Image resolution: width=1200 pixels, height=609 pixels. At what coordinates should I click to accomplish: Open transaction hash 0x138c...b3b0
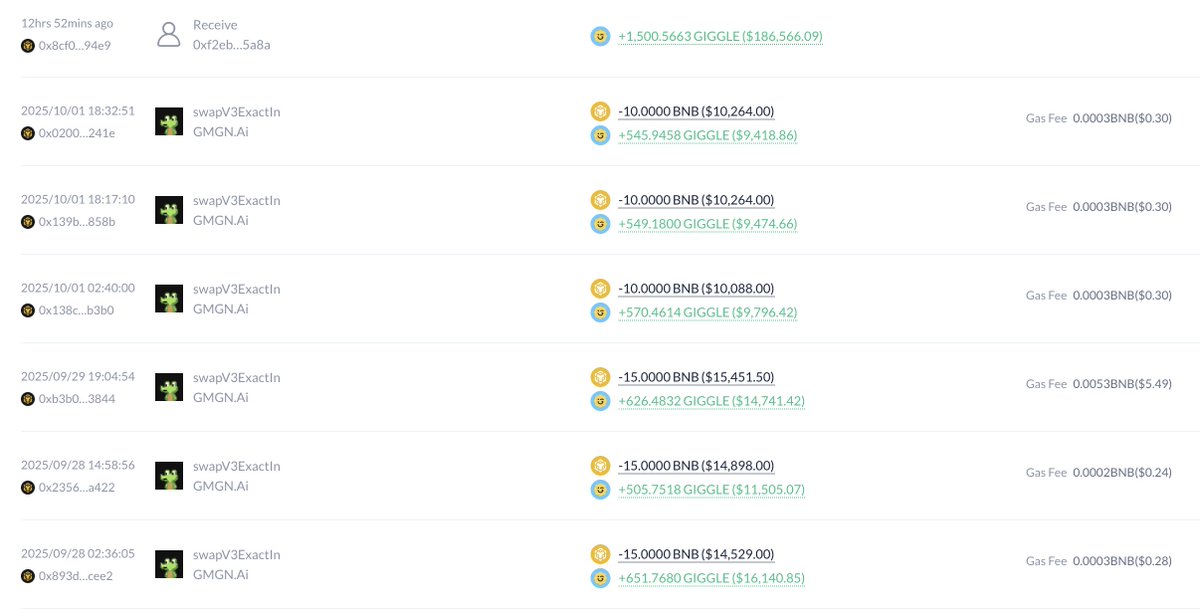pos(77,310)
